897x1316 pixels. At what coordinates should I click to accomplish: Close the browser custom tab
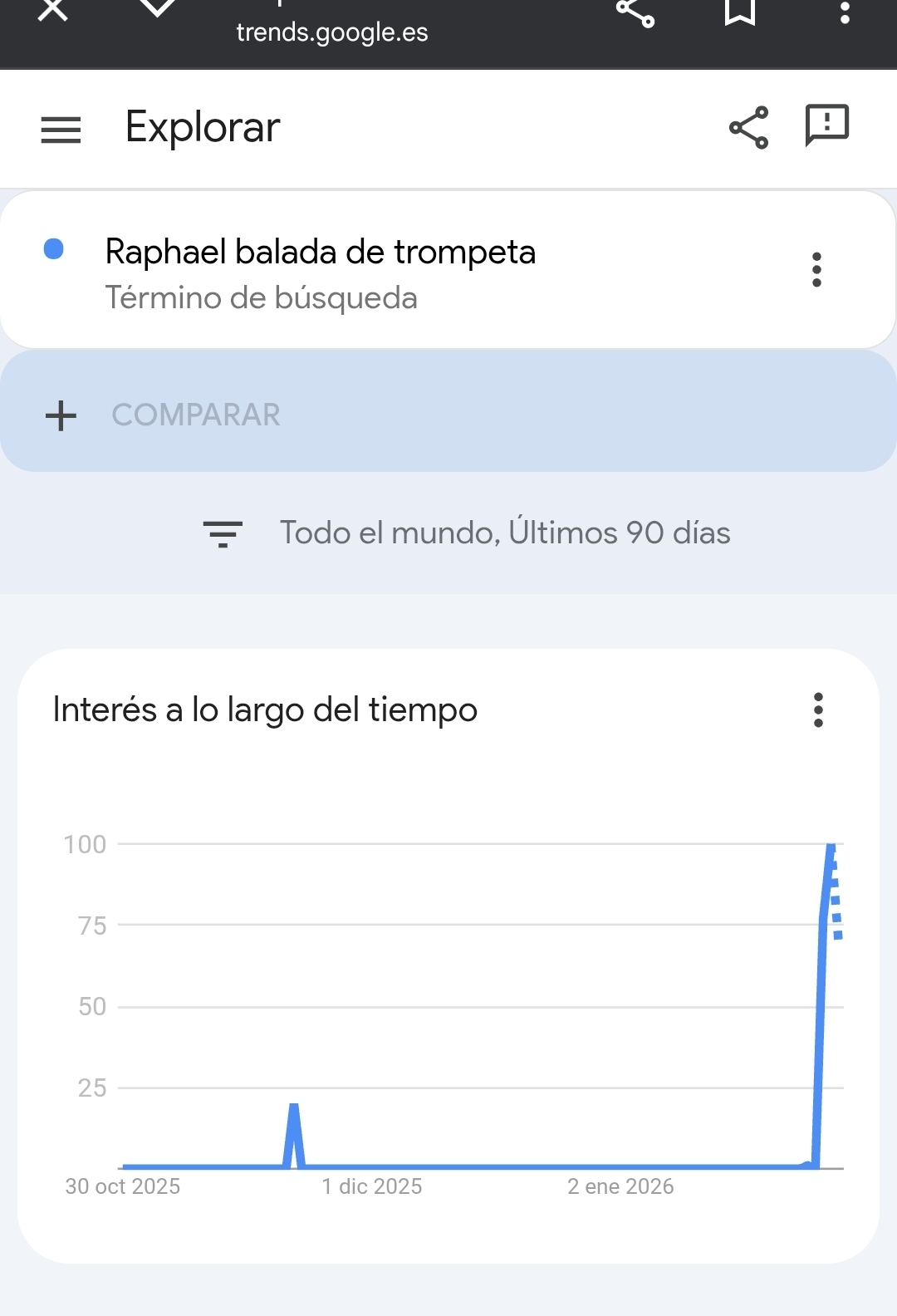(52, 10)
